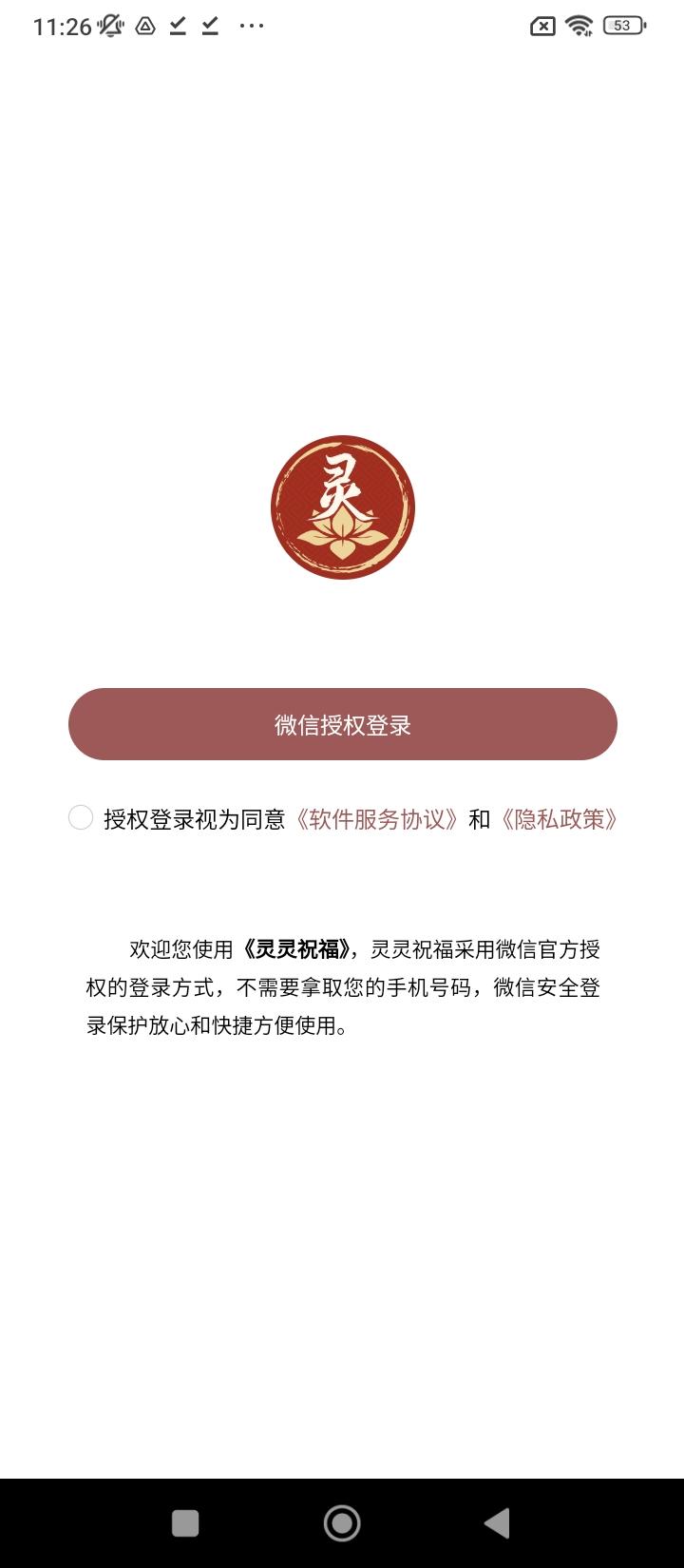Tap the battery indicator showing 53

point(622,26)
